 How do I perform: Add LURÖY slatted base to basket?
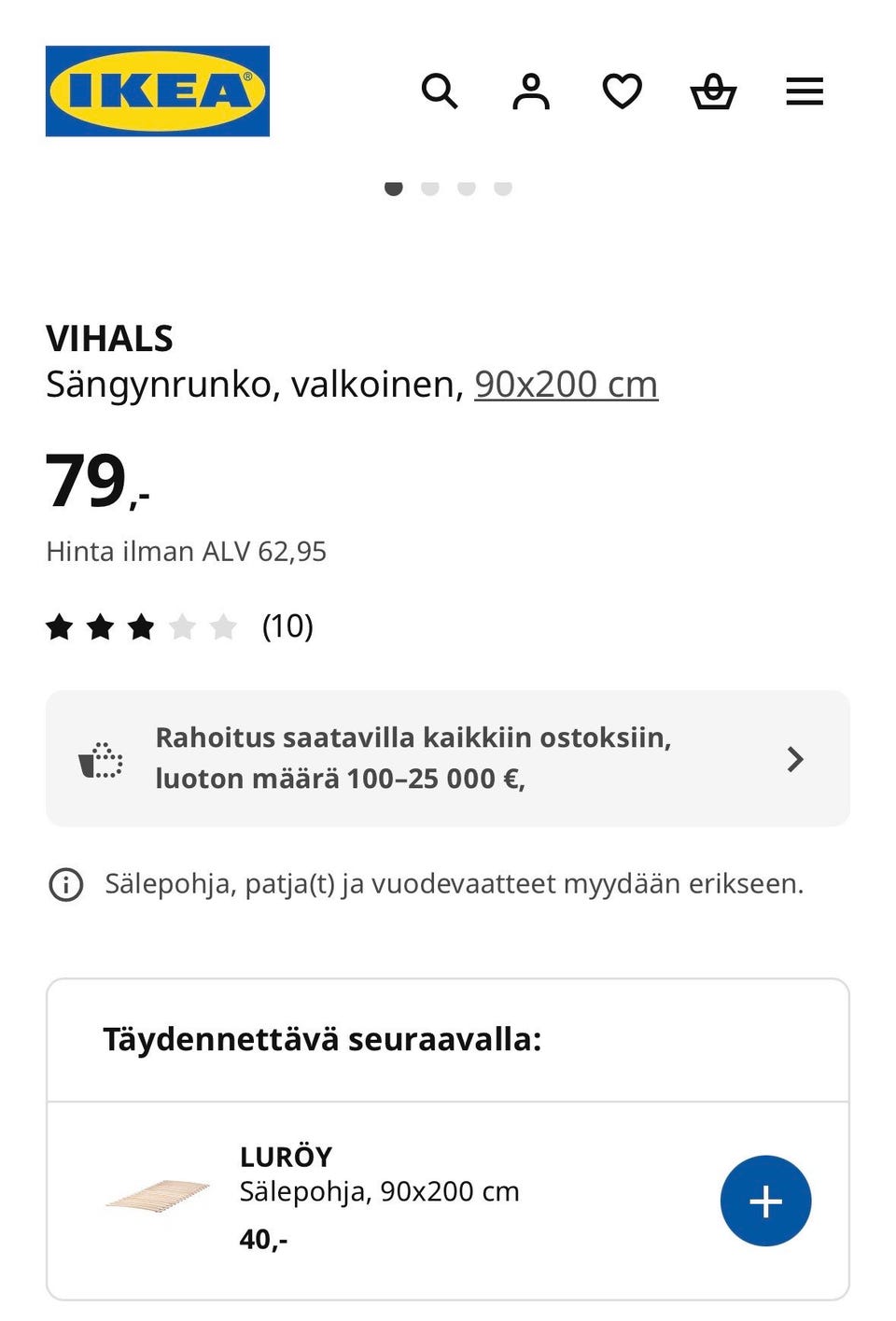click(x=765, y=1201)
